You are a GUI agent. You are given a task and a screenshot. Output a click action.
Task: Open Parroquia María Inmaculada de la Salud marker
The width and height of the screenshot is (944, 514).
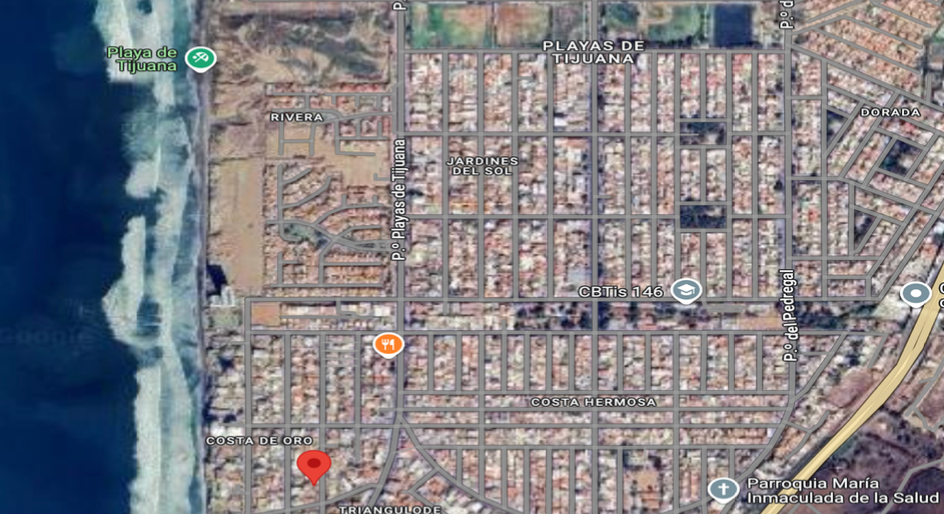click(x=723, y=489)
